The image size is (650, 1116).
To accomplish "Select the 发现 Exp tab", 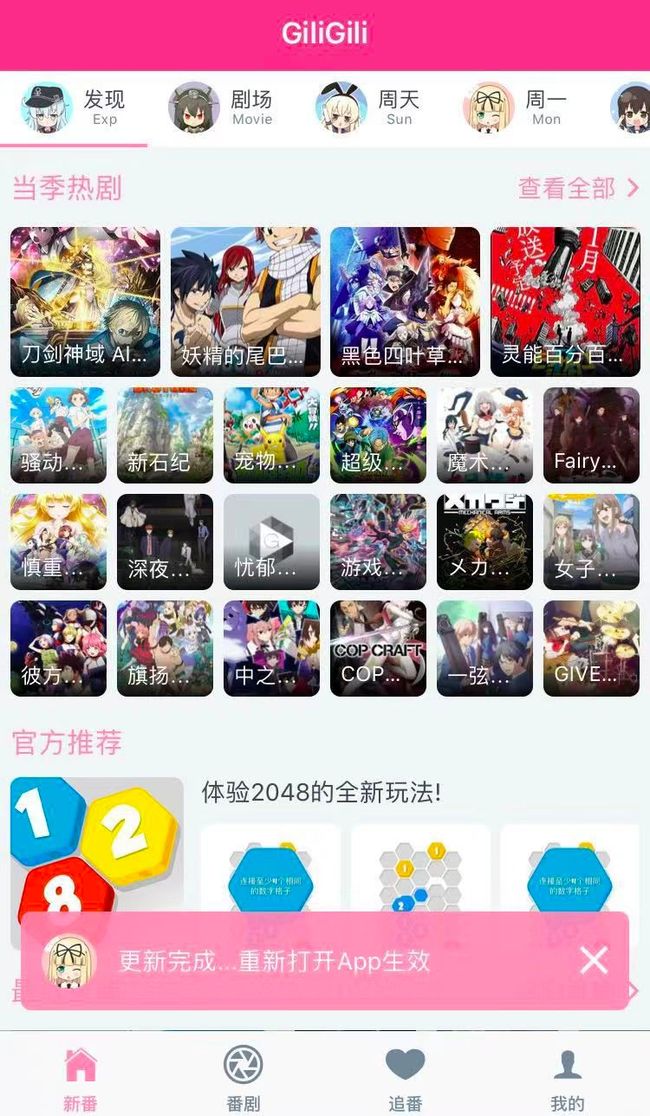I will point(73,108).
